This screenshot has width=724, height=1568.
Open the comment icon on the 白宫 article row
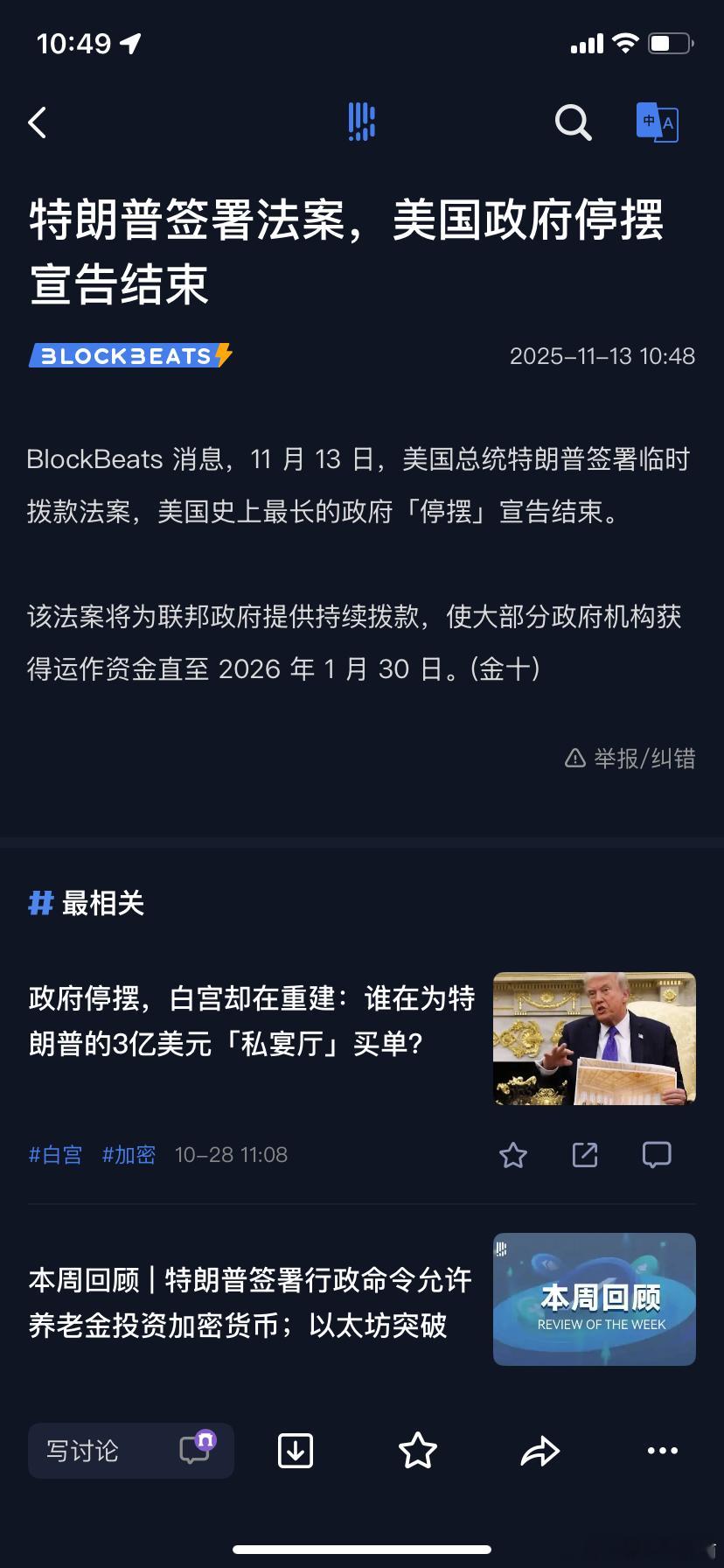pyautogui.click(x=656, y=1154)
